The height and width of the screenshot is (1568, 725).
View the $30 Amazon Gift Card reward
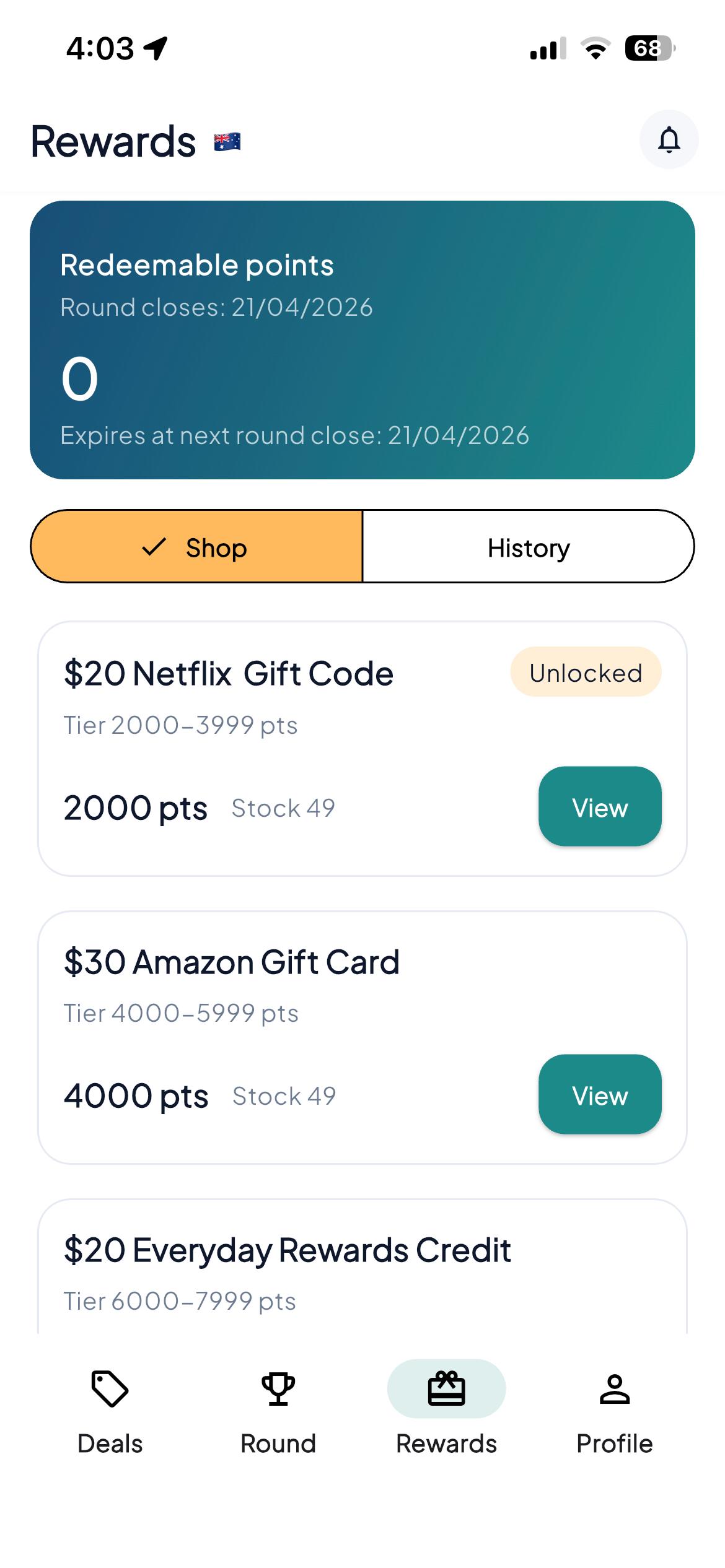[599, 1094]
